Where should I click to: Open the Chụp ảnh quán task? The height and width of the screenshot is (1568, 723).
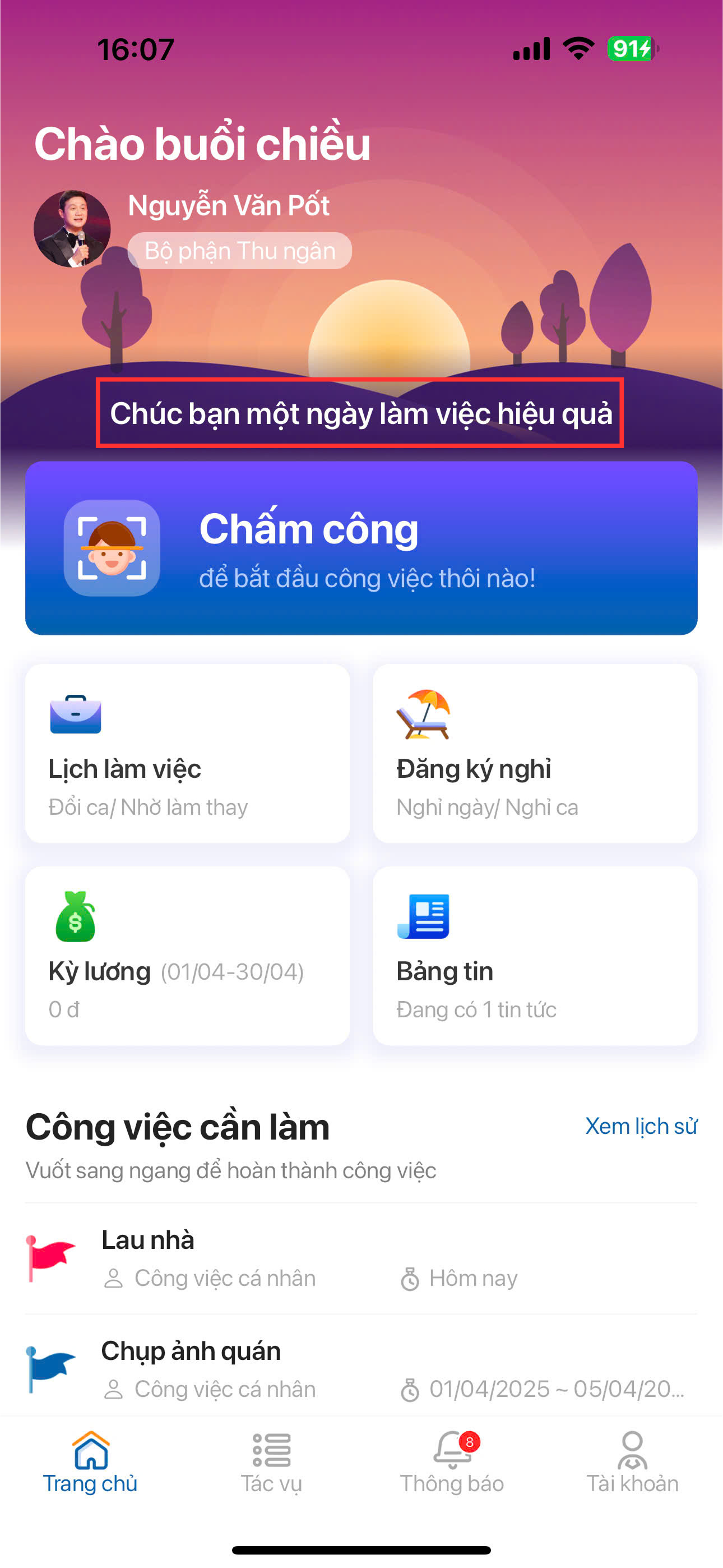tap(361, 1369)
